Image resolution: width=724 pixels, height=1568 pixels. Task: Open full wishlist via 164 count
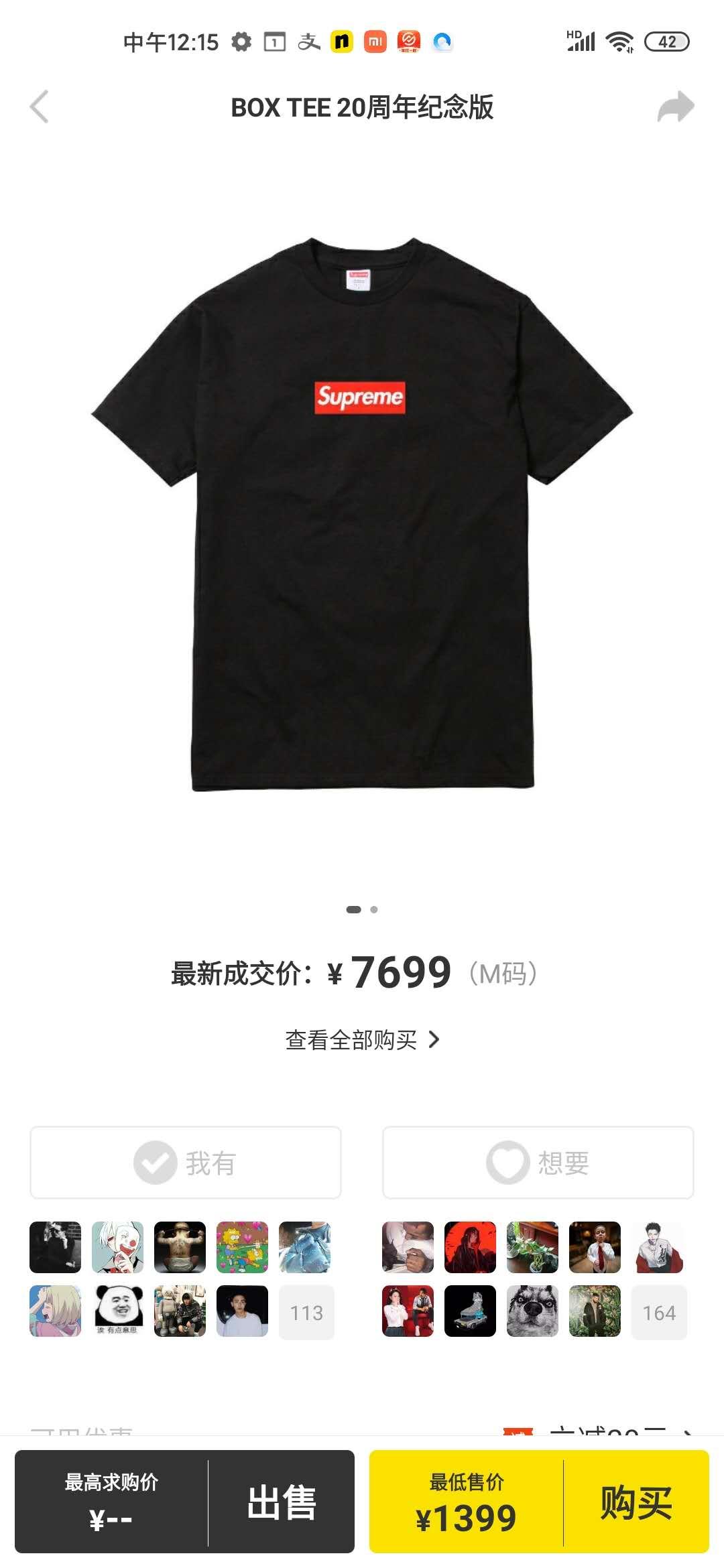click(x=658, y=1312)
